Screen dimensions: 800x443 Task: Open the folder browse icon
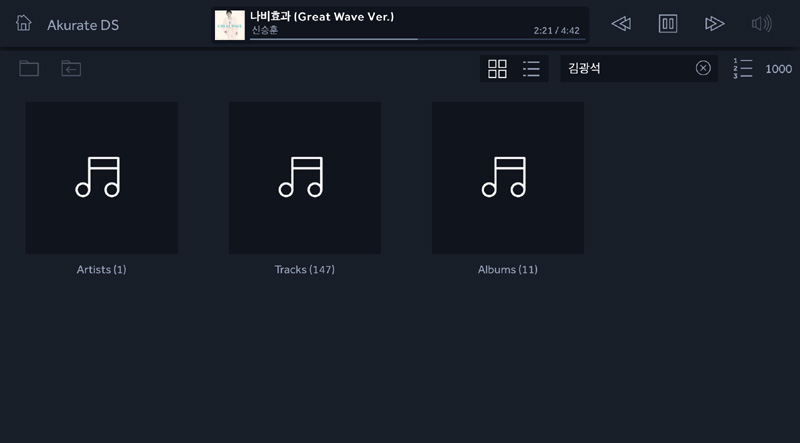(29, 68)
